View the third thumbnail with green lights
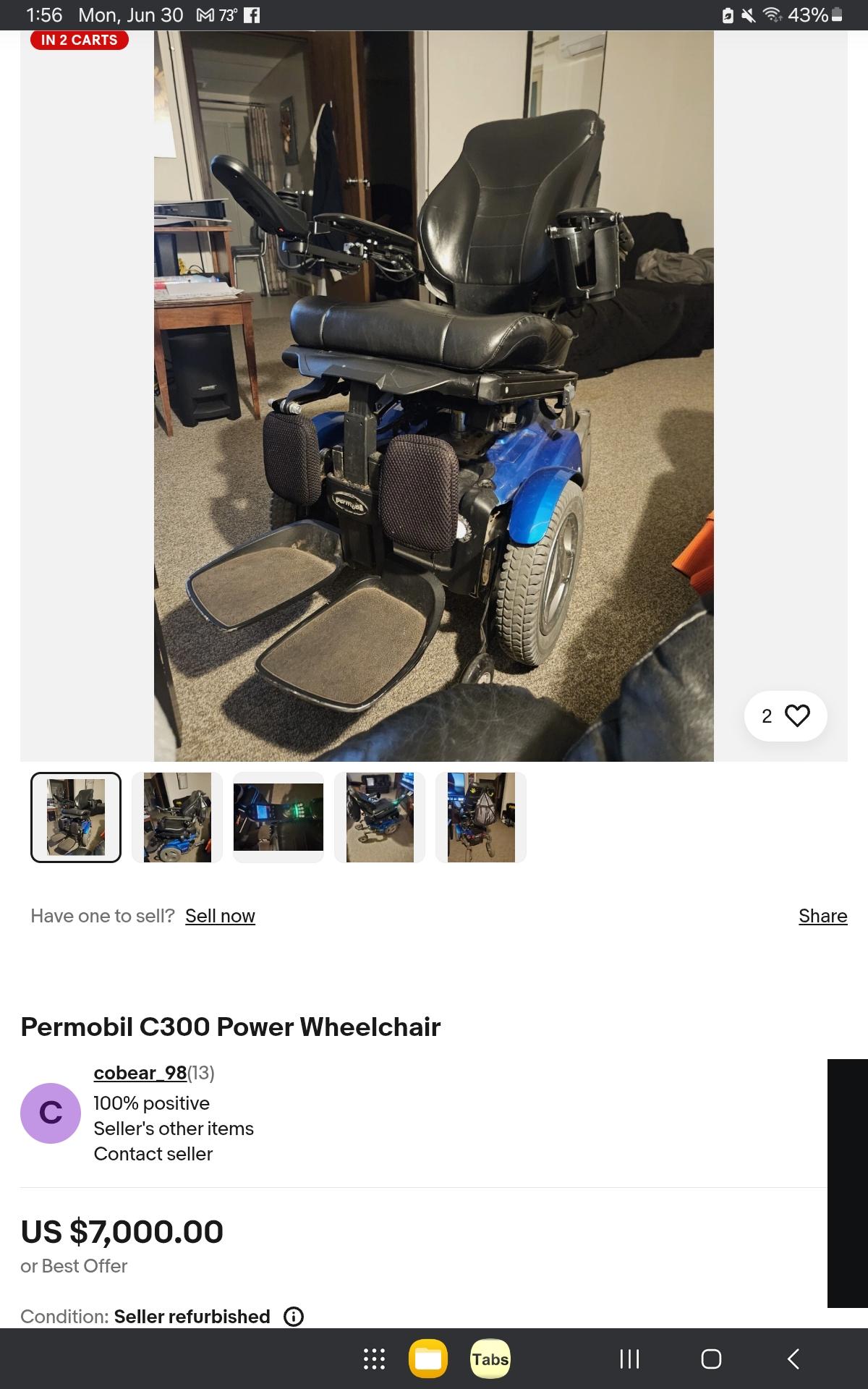 click(x=278, y=817)
